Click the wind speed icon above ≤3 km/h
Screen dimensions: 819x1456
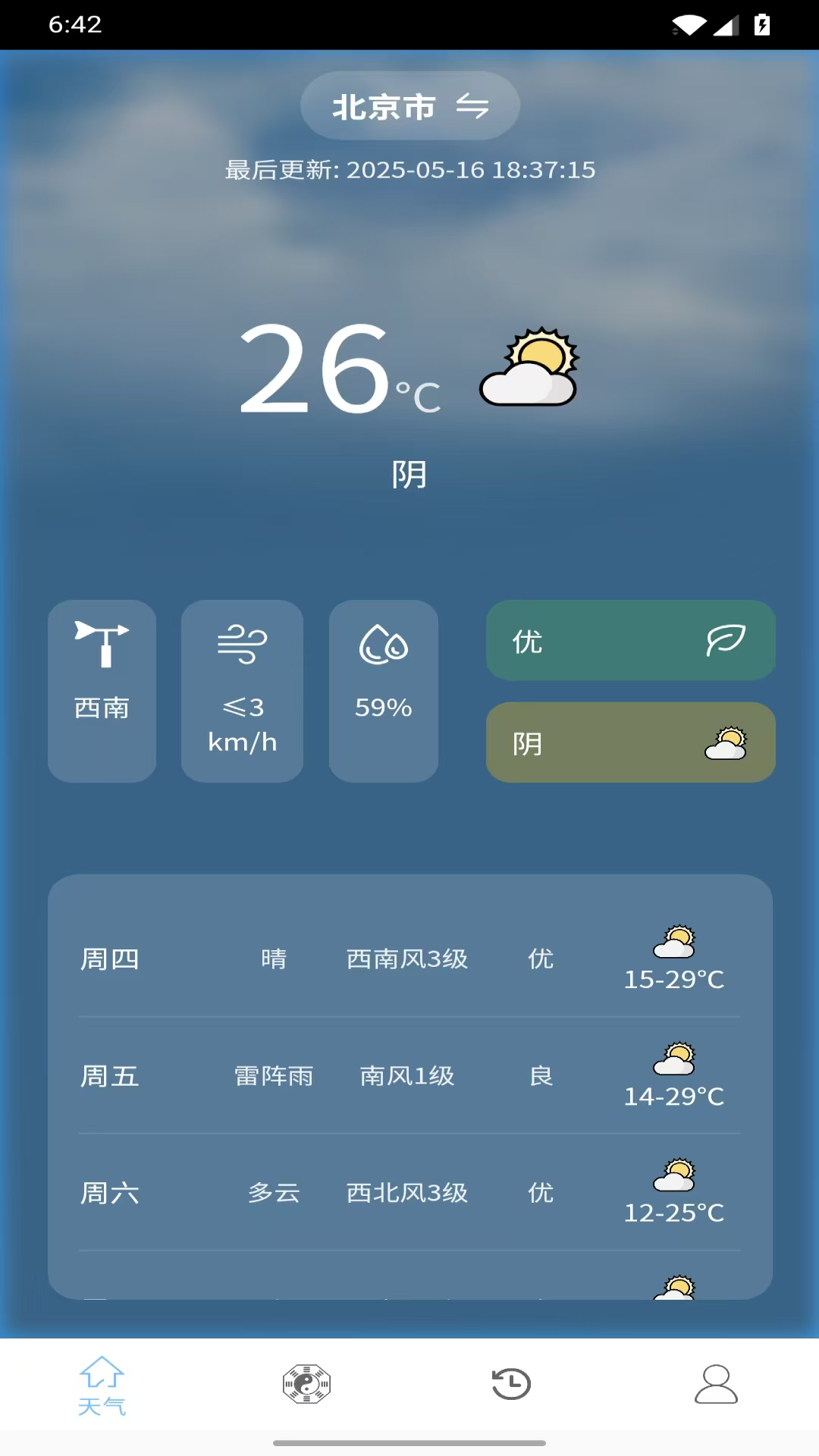(x=242, y=645)
